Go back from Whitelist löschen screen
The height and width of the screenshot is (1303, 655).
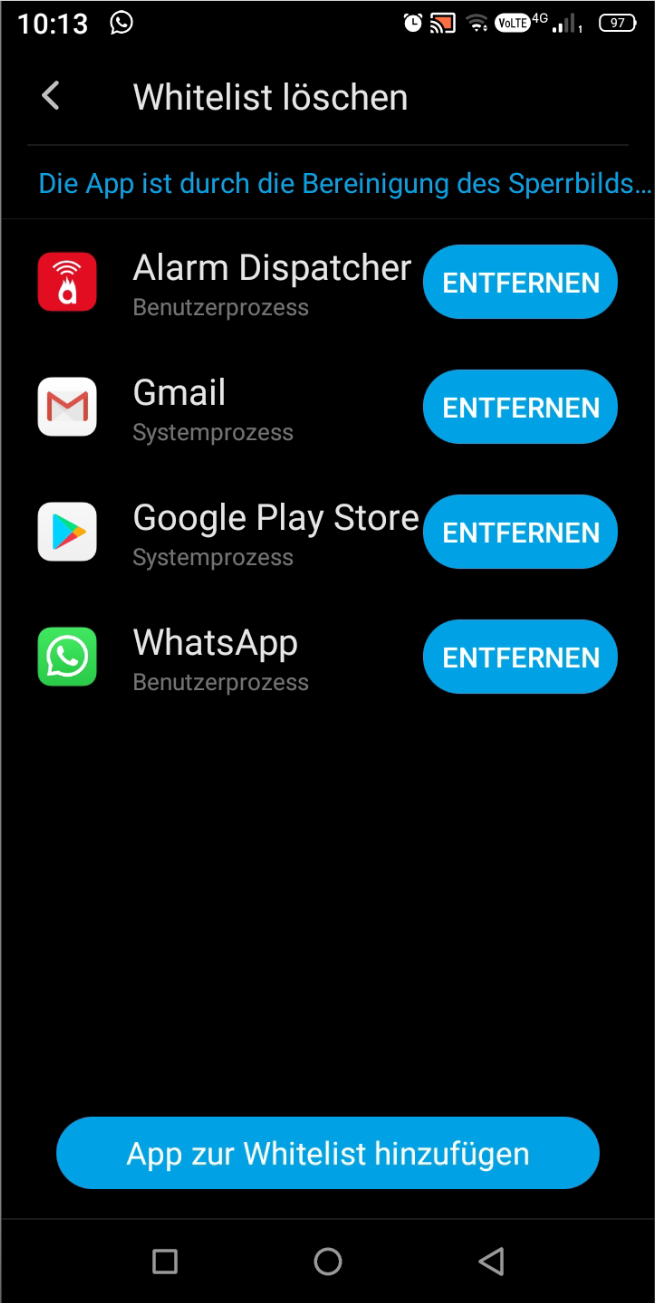(51, 97)
